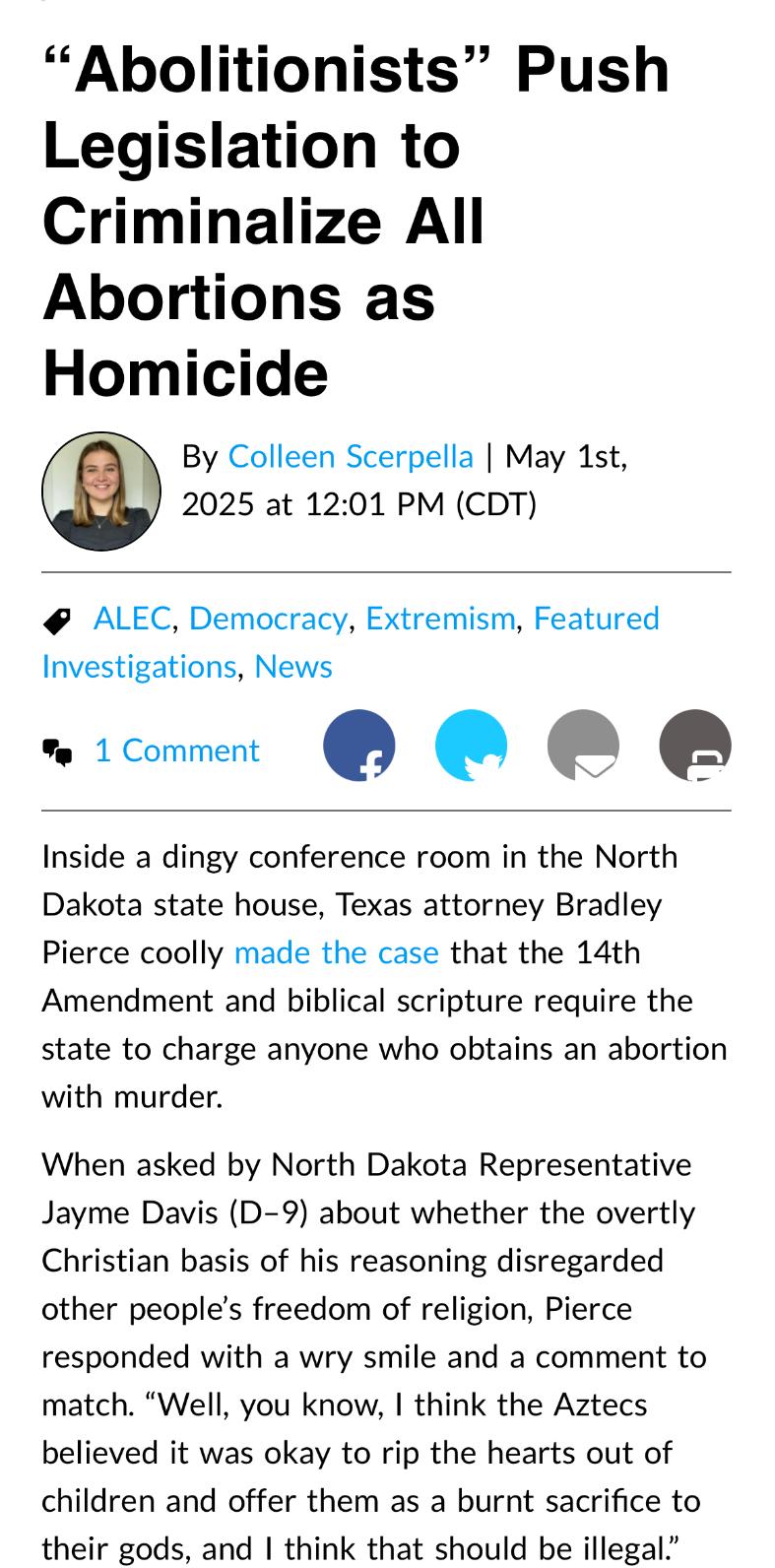Screen dimensions: 775x1568
Task: Open the 'made the case' link
Action: pos(337,952)
